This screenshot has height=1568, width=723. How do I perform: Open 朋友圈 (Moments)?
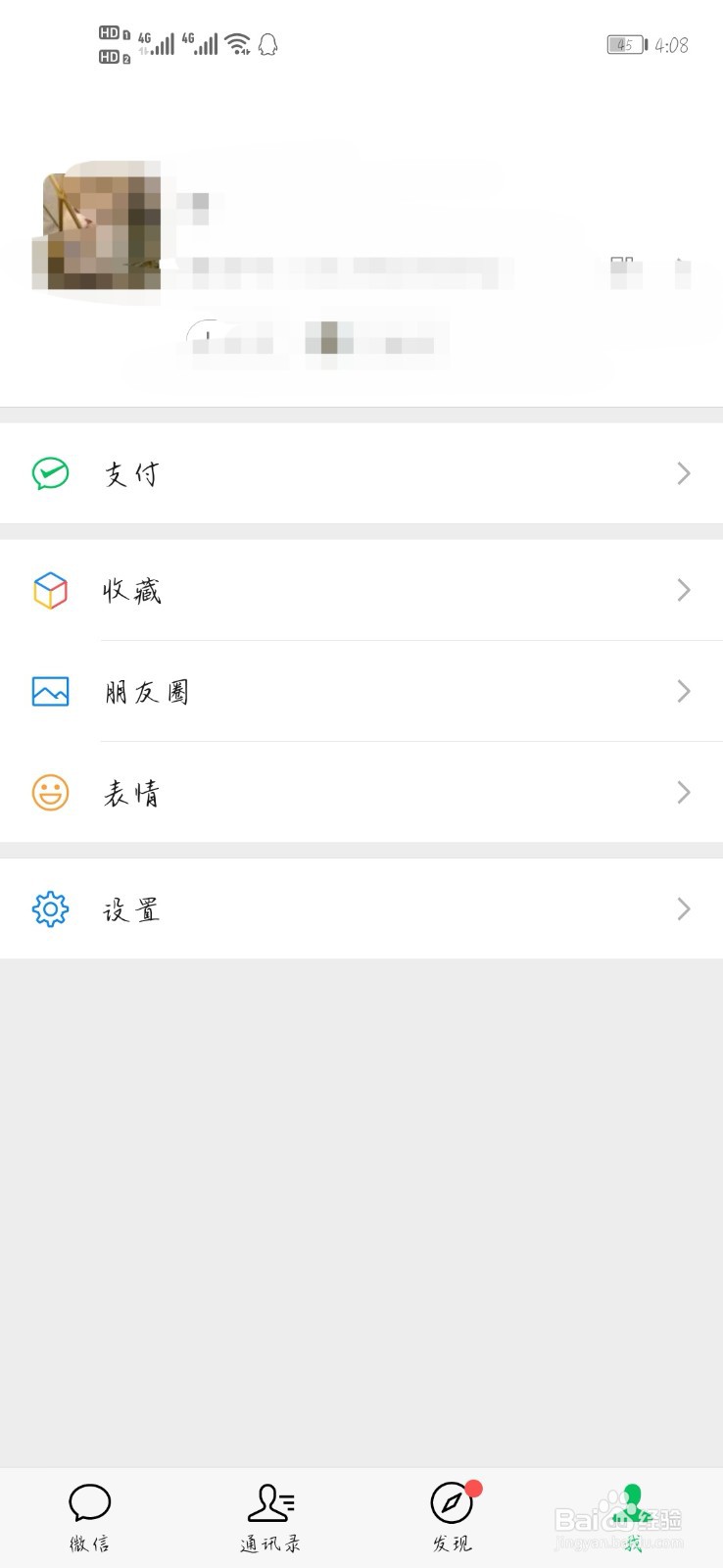361,692
